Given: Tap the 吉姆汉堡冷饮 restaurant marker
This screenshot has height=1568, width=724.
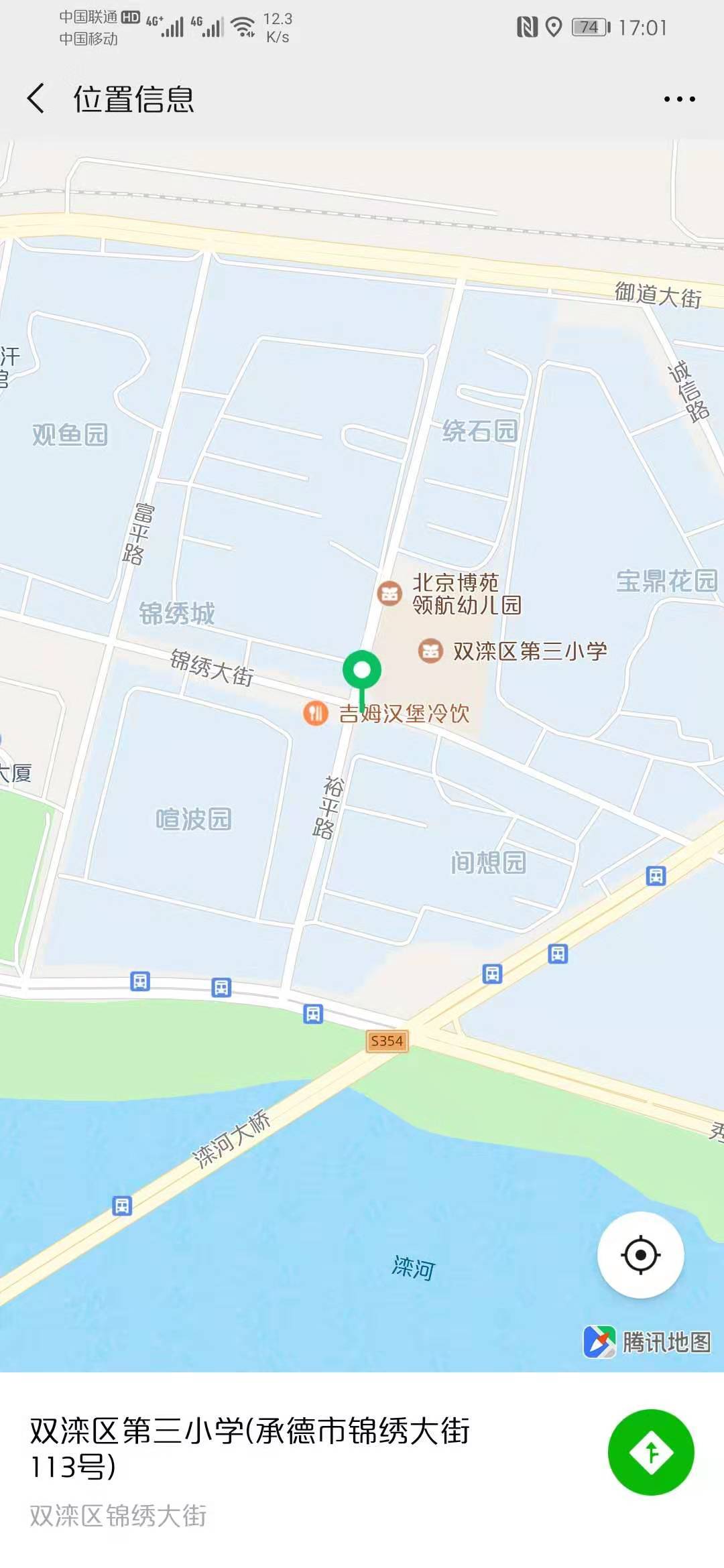Looking at the screenshot, I should pyautogui.click(x=315, y=713).
